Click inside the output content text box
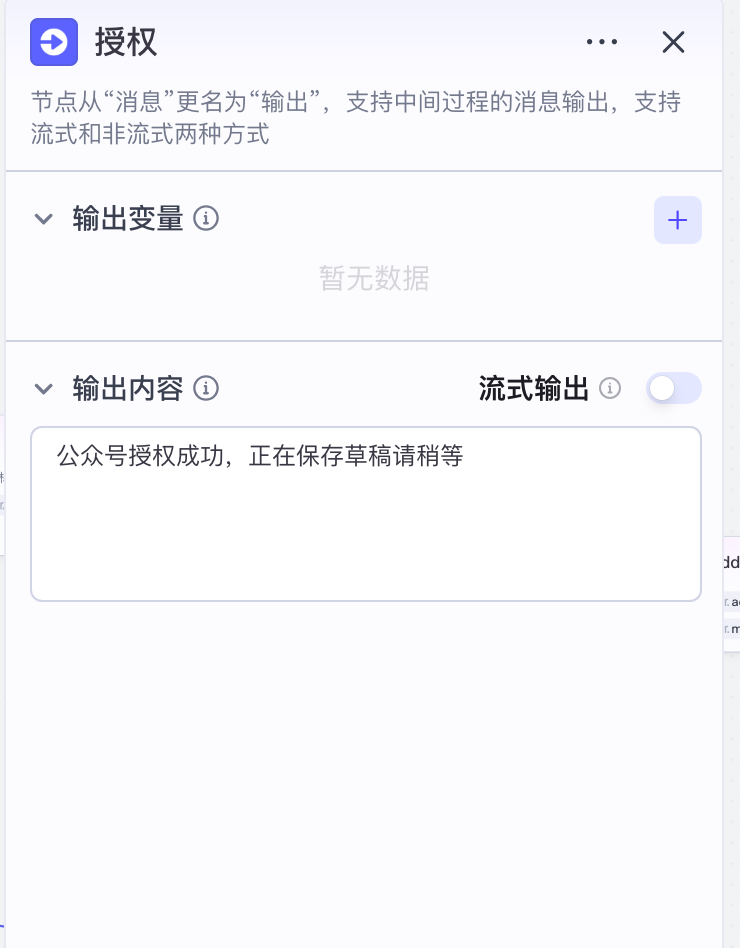 [366, 513]
